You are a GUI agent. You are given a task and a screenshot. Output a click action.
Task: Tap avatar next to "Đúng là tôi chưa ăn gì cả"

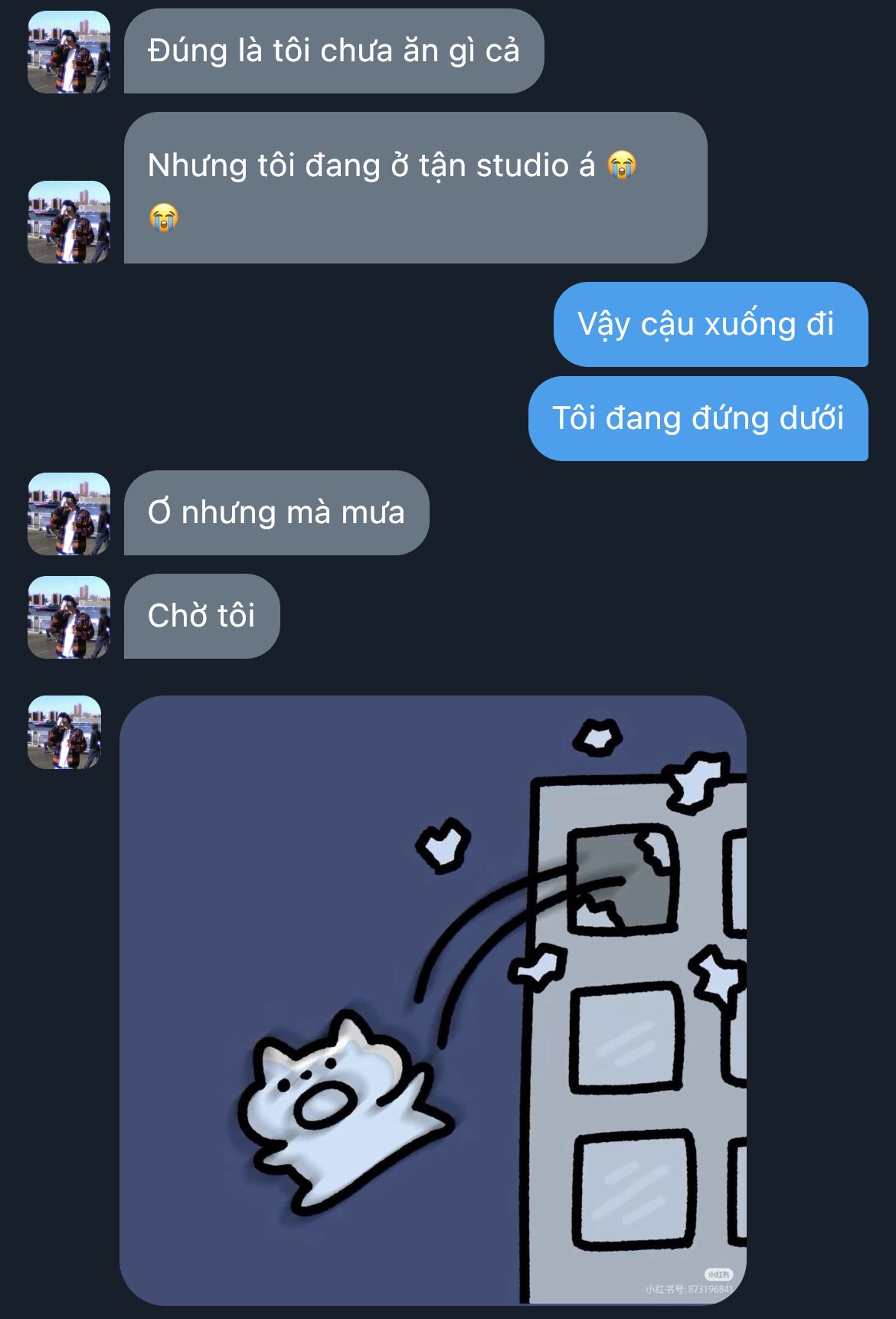click(x=69, y=52)
